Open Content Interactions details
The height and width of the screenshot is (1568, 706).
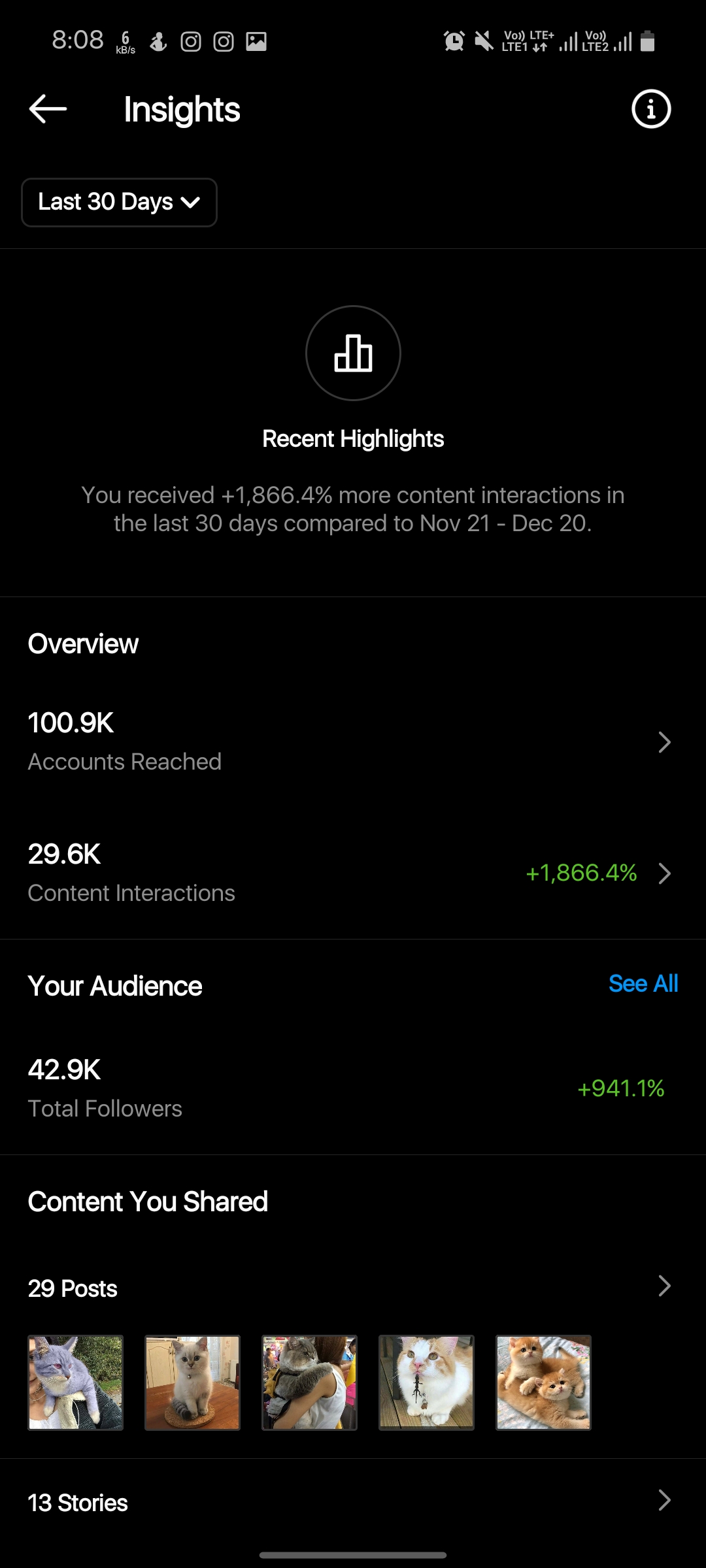coord(353,873)
